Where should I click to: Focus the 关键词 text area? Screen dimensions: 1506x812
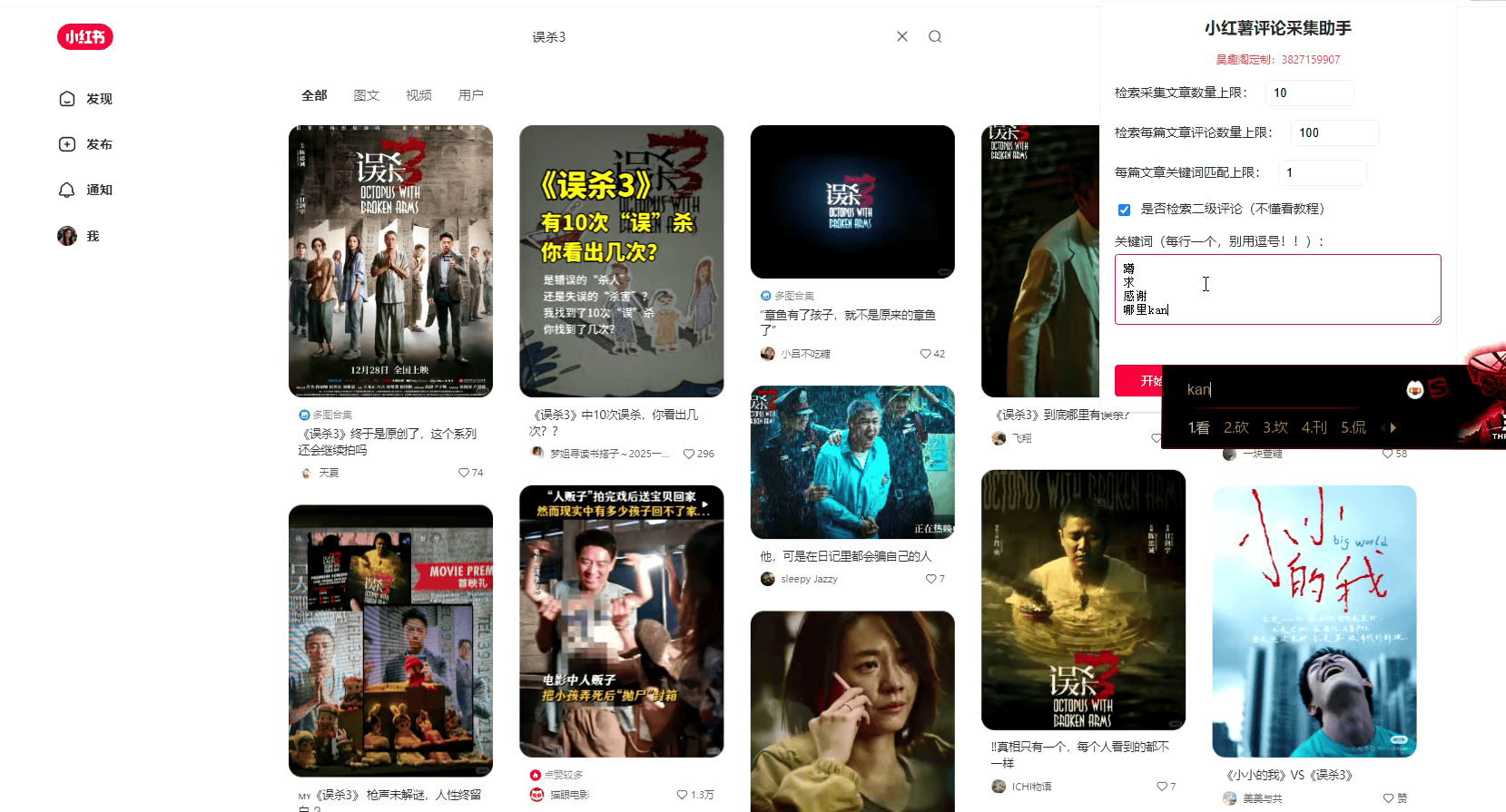click(x=1277, y=289)
